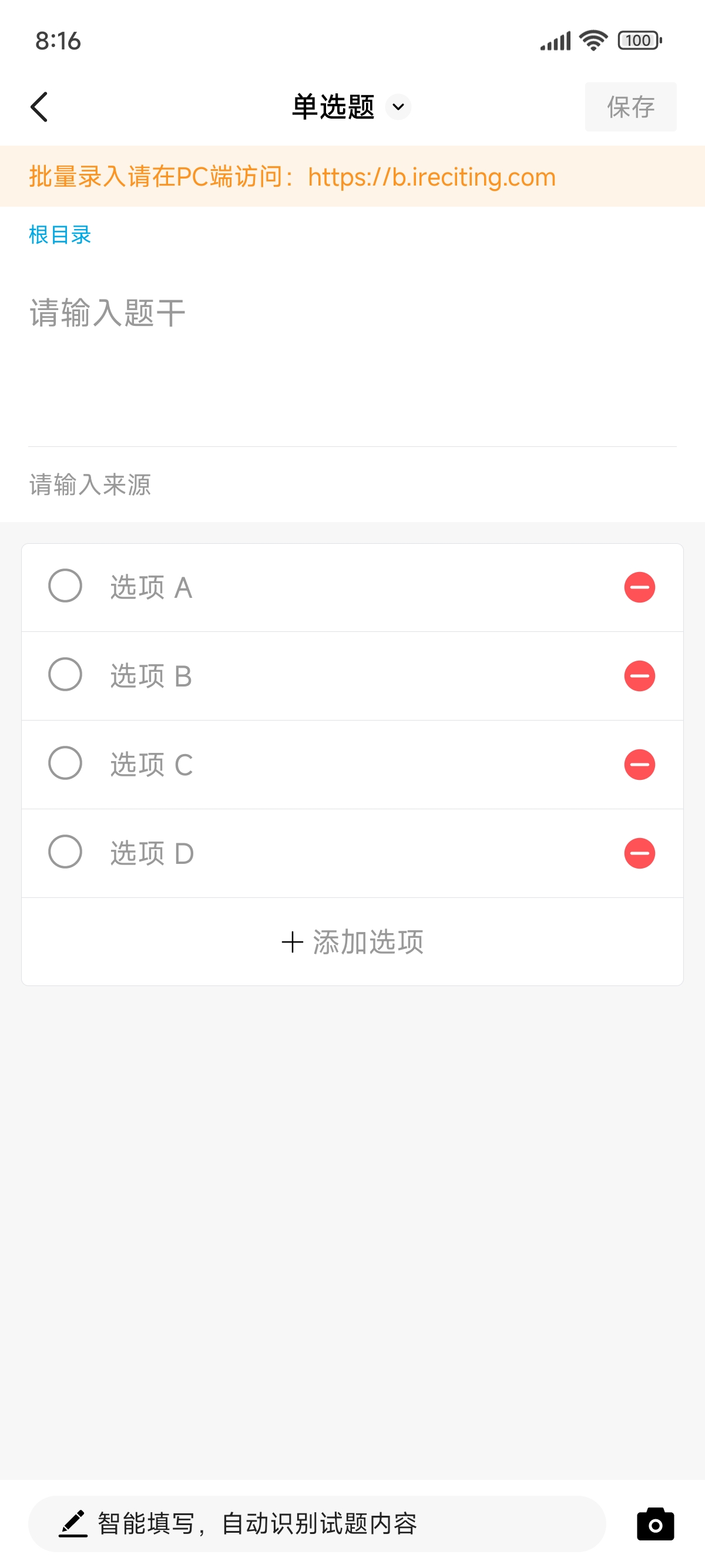
Task: Focus the 请输入来源 source field
Action: (x=352, y=484)
